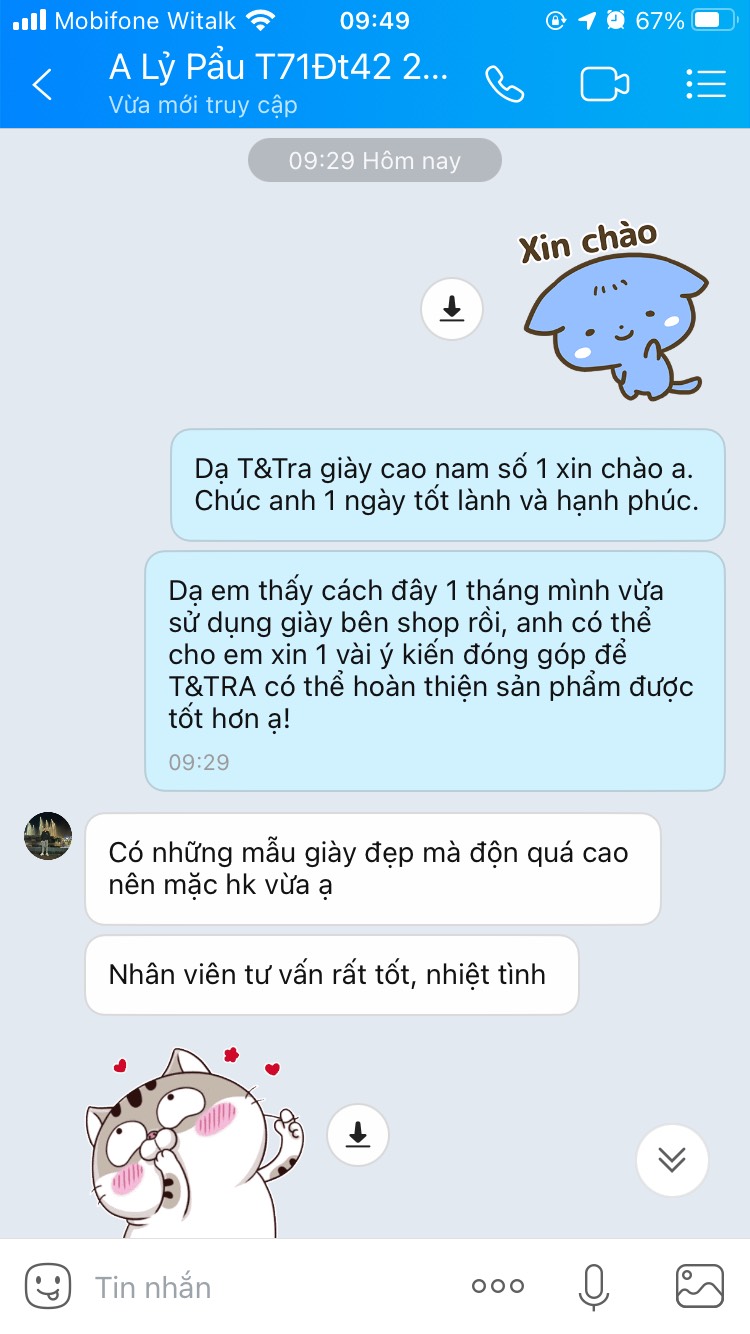
Task: Record a voice message
Action: pos(594,1286)
